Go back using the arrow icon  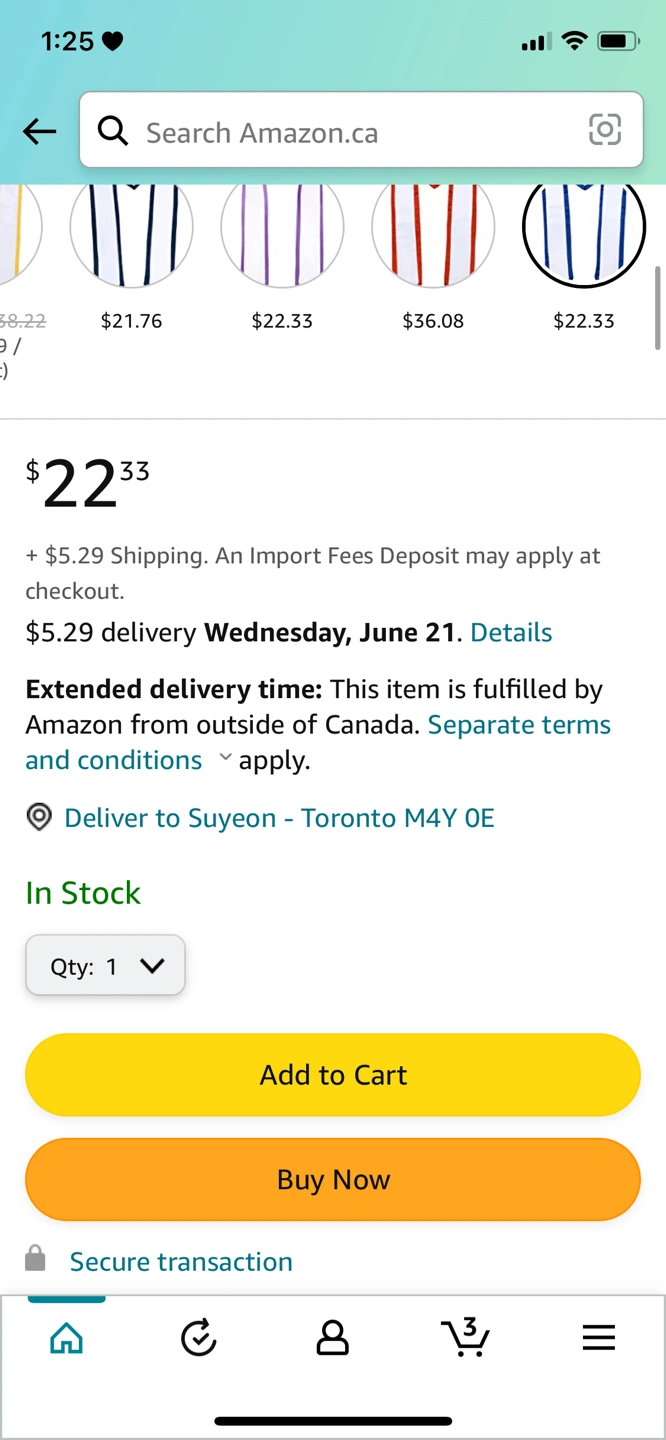point(39,131)
